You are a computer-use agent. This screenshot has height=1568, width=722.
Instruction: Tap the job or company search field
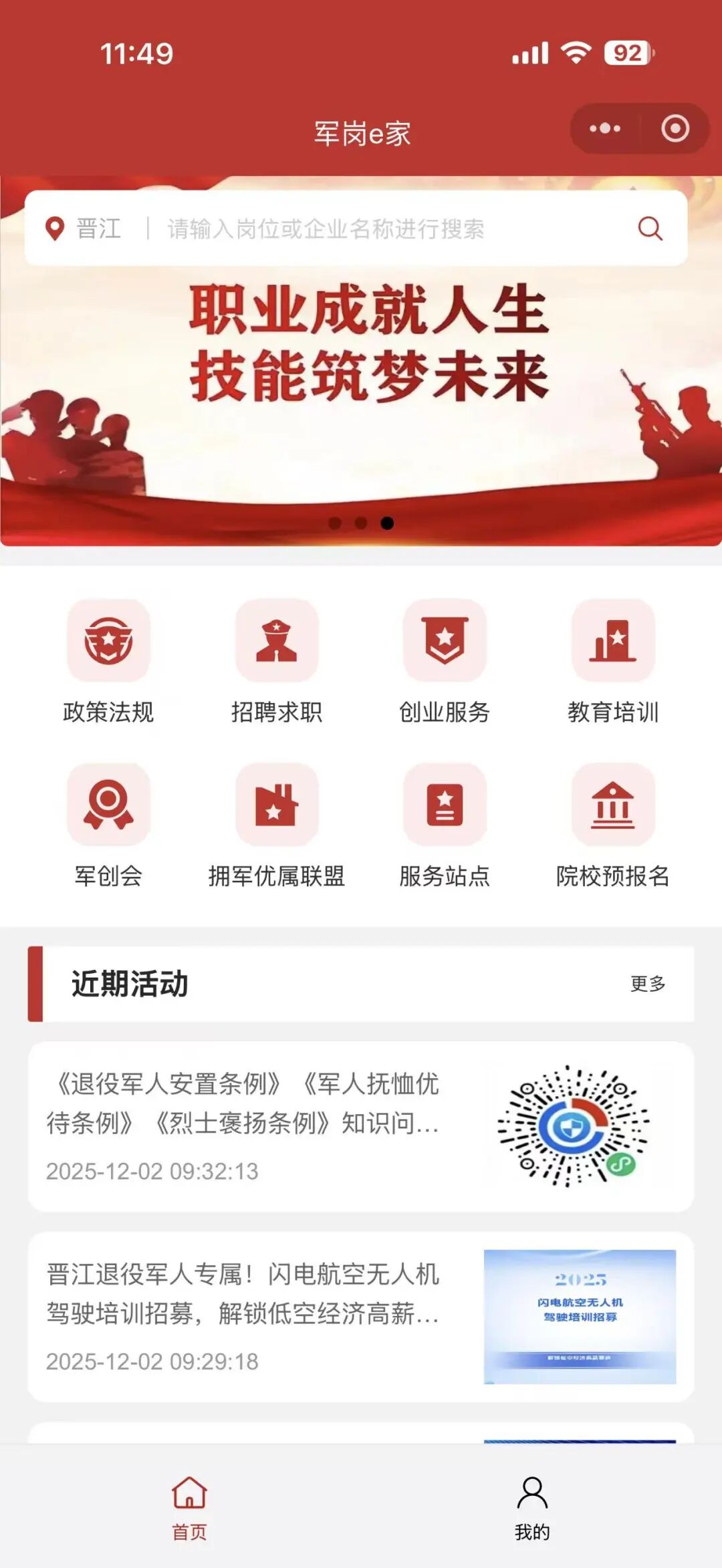click(374, 229)
